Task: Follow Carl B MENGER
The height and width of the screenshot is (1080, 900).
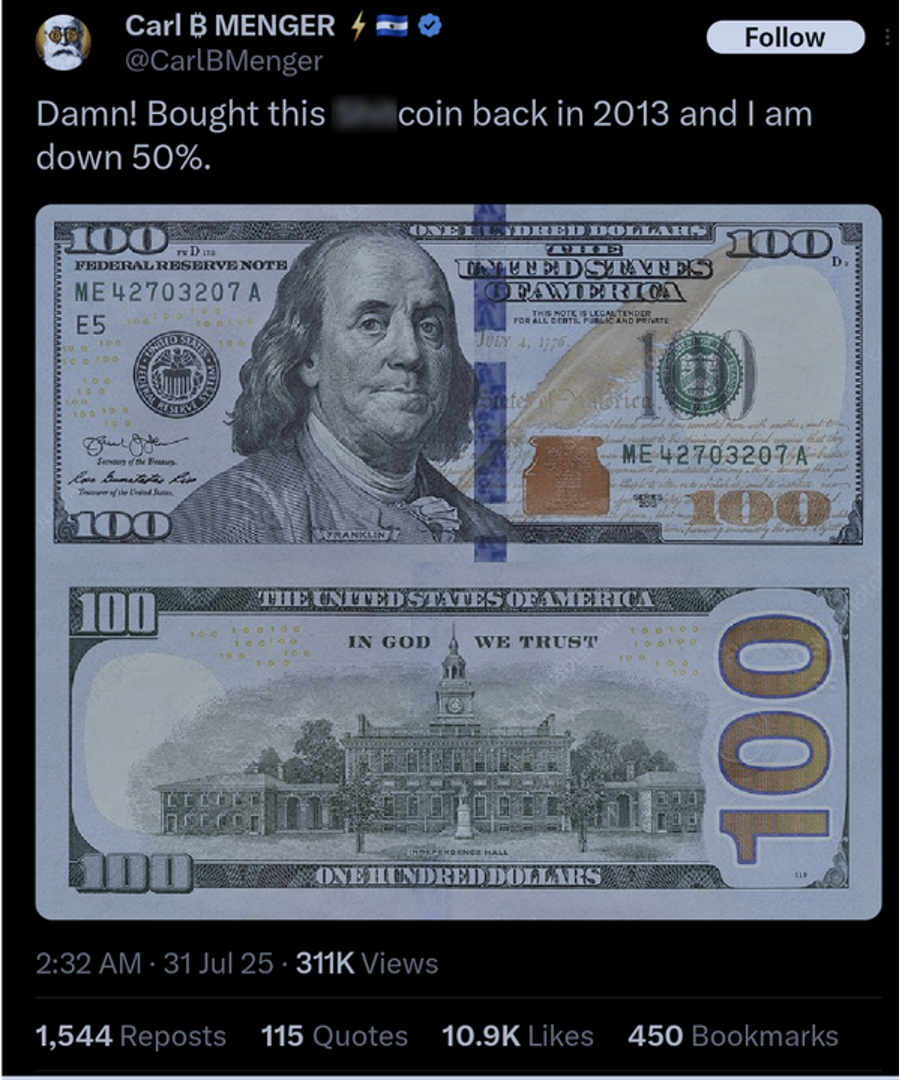Action: 785,37
